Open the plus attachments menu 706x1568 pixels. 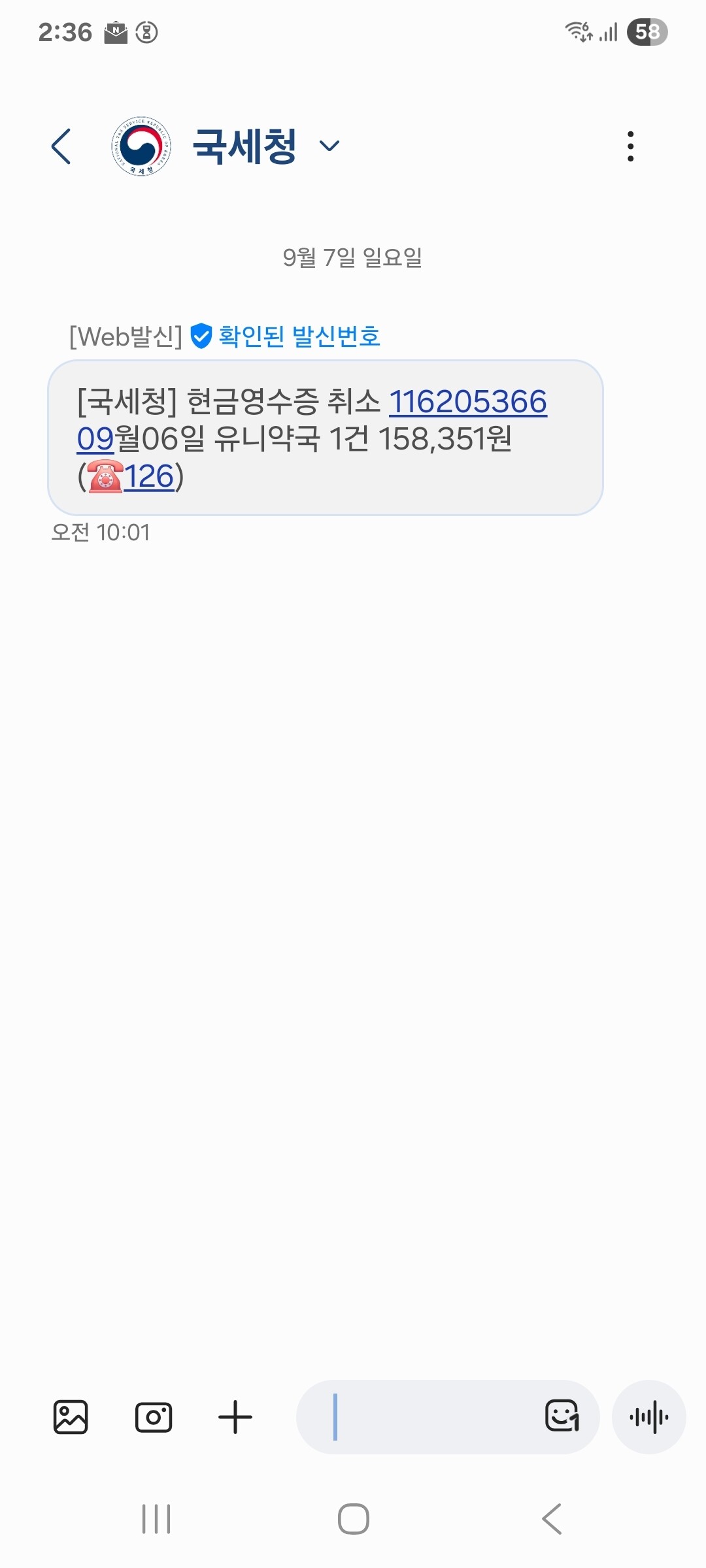coord(235,1417)
